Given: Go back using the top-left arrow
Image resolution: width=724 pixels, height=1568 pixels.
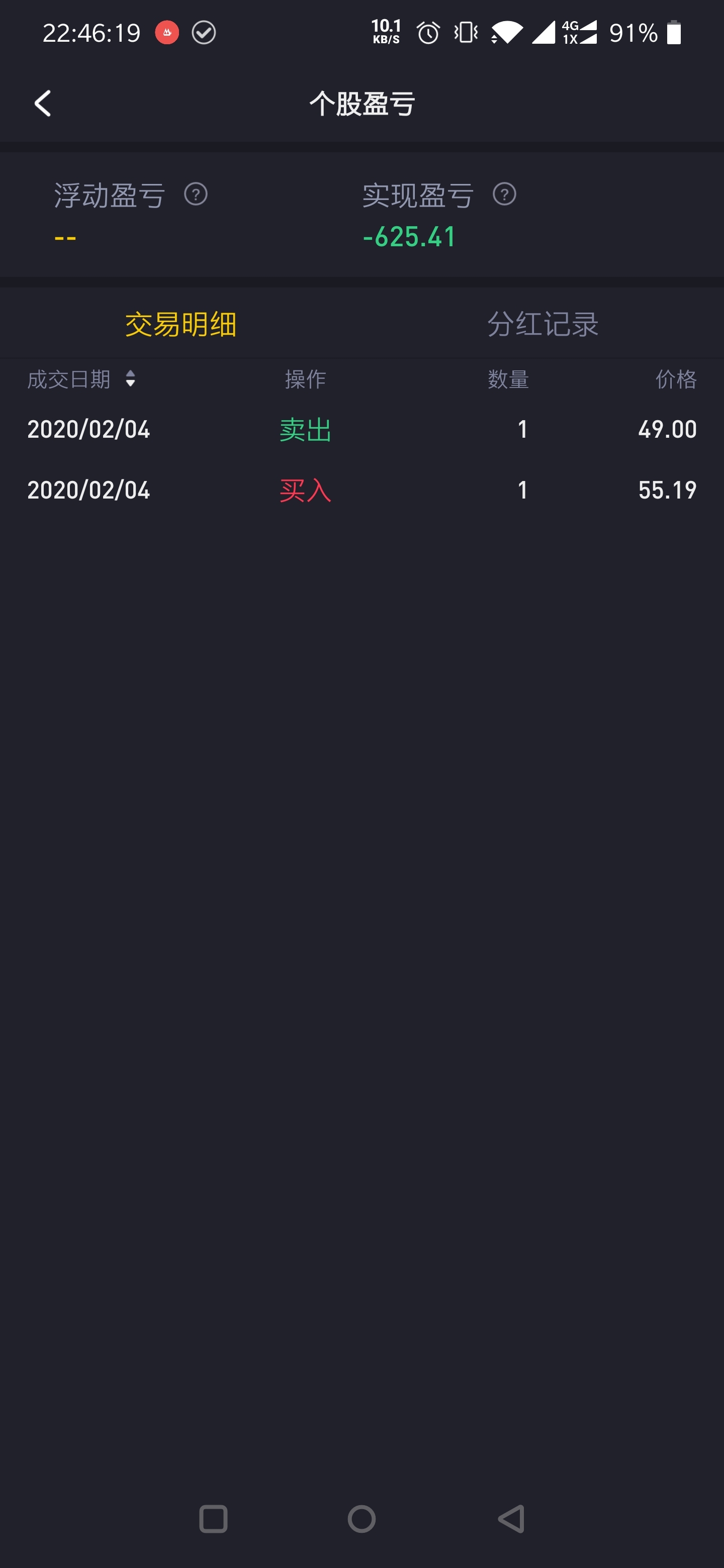Looking at the screenshot, I should pos(43,104).
